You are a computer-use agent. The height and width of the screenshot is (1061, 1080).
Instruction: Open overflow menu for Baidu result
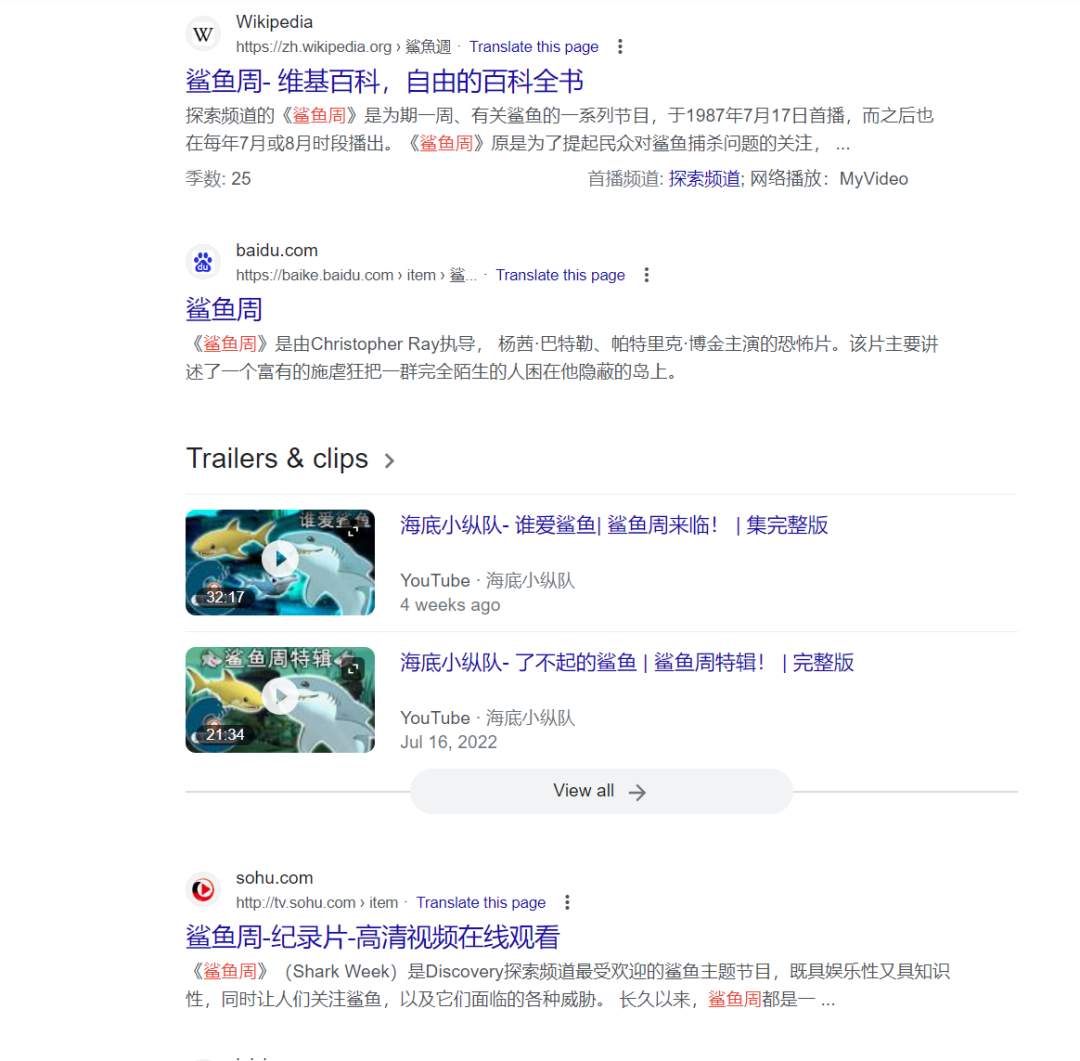(x=647, y=275)
